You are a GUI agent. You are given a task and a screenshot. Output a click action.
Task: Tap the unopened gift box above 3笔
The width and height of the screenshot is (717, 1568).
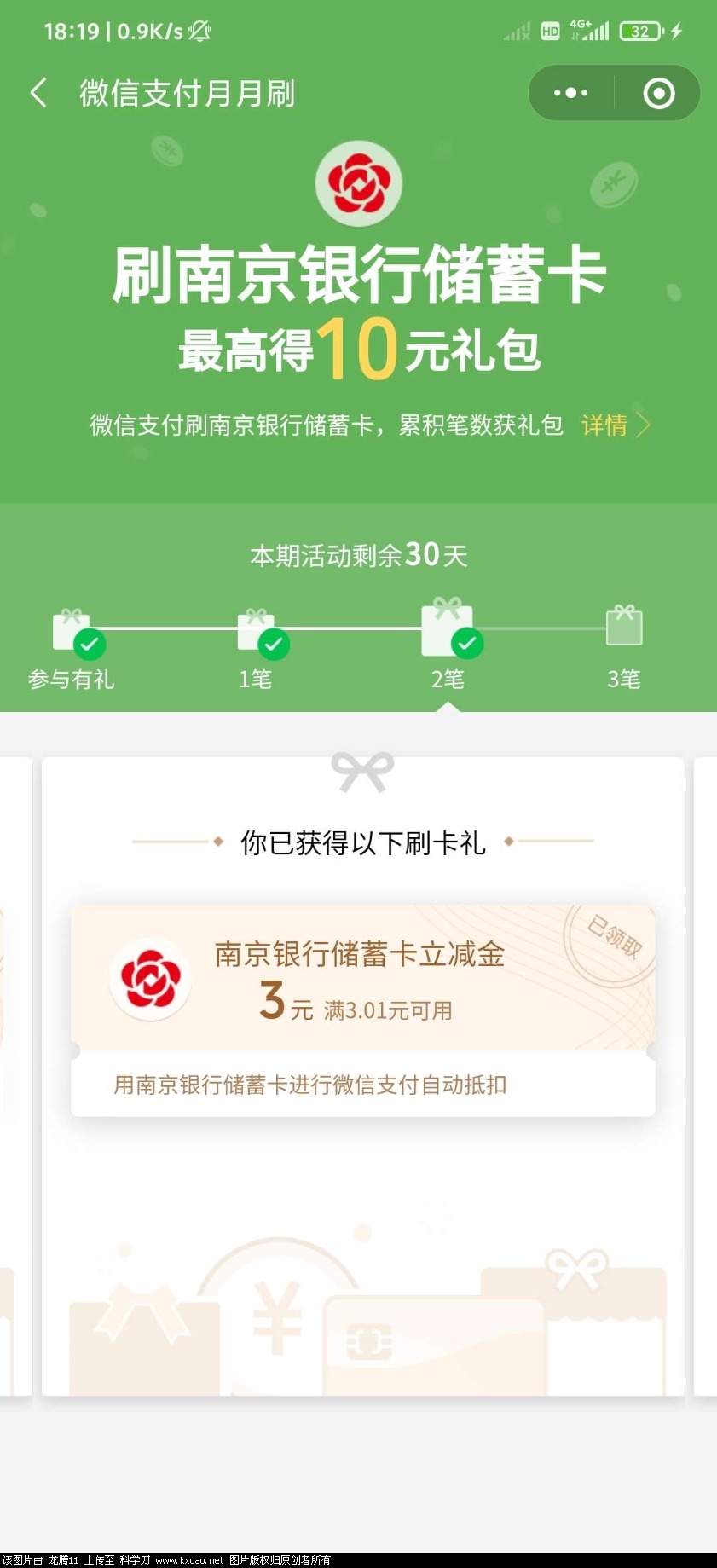coord(623,627)
